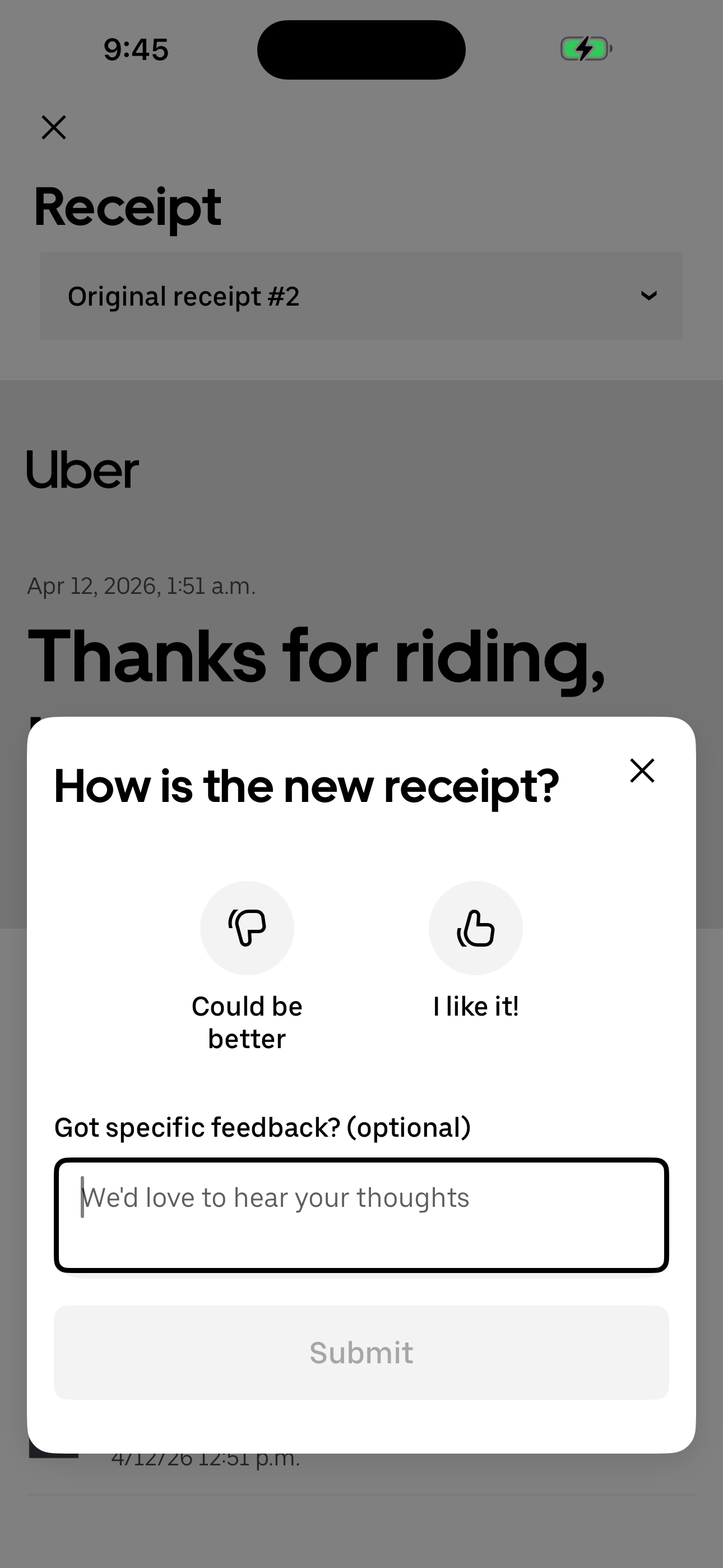Click the "How is the new receipt?" heading
The image size is (723, 1568).
(307, 786)
